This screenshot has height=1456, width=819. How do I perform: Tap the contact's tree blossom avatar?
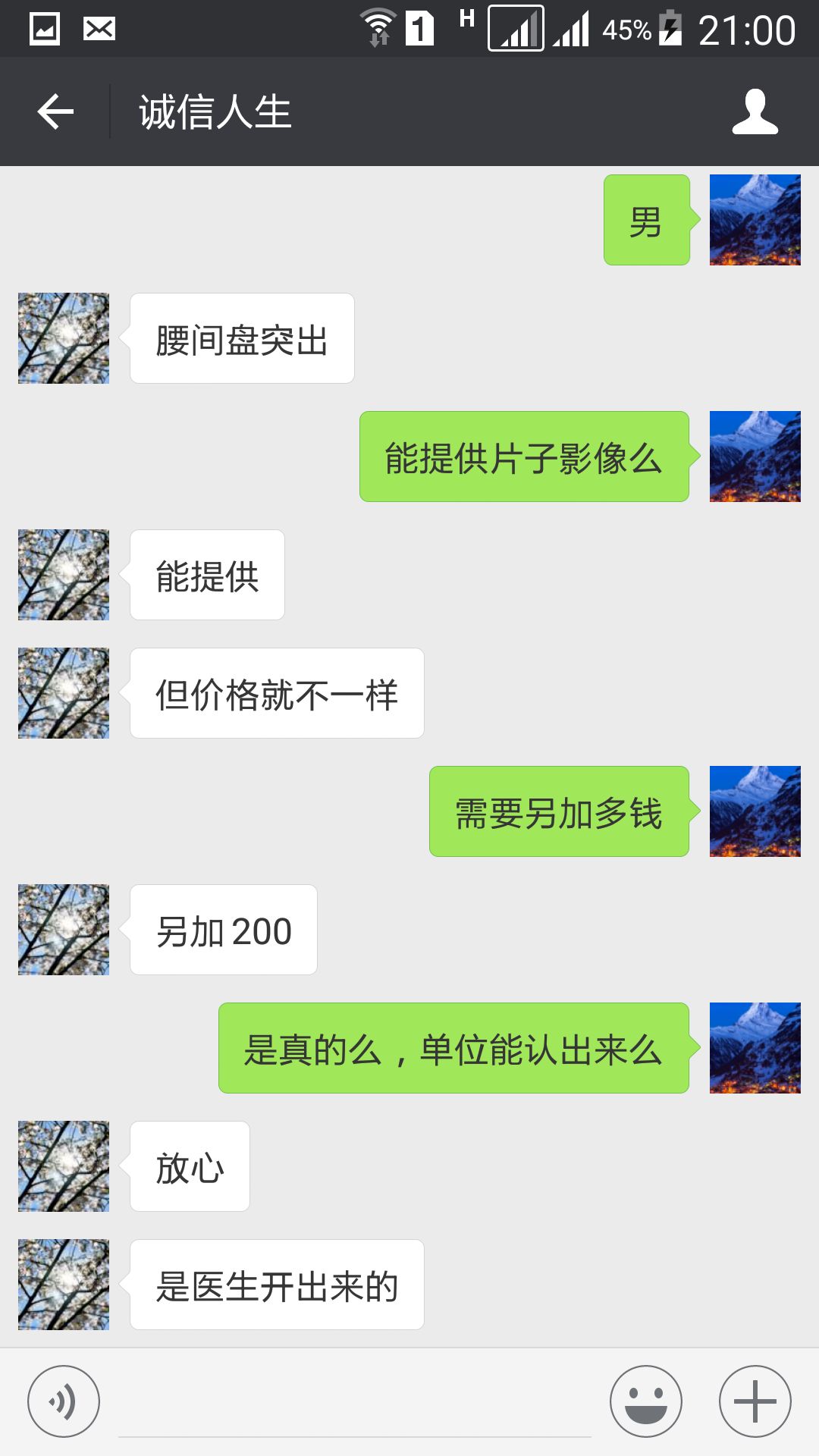tap(63, 337)
